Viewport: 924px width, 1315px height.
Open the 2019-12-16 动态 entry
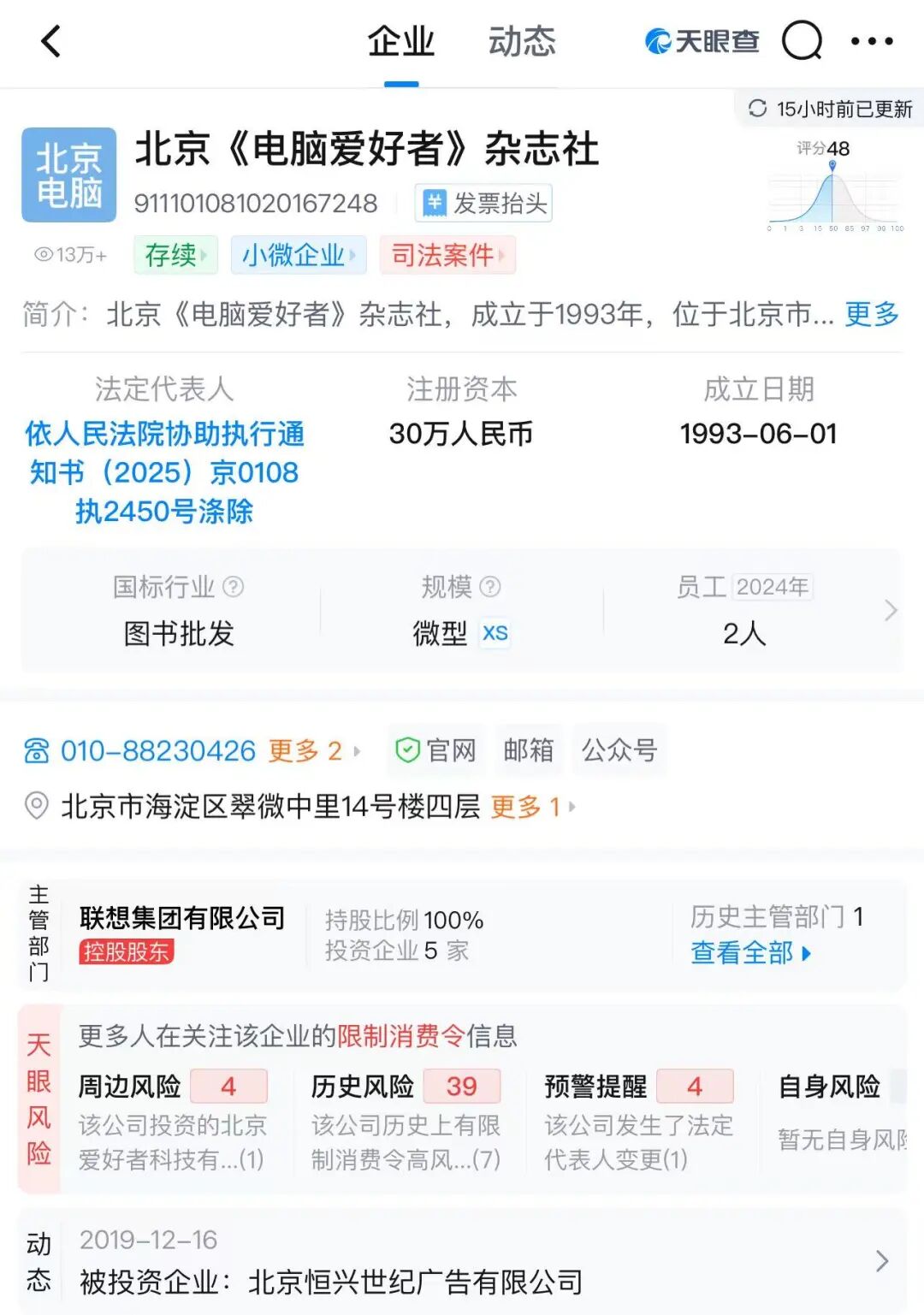pos(462,1262)
